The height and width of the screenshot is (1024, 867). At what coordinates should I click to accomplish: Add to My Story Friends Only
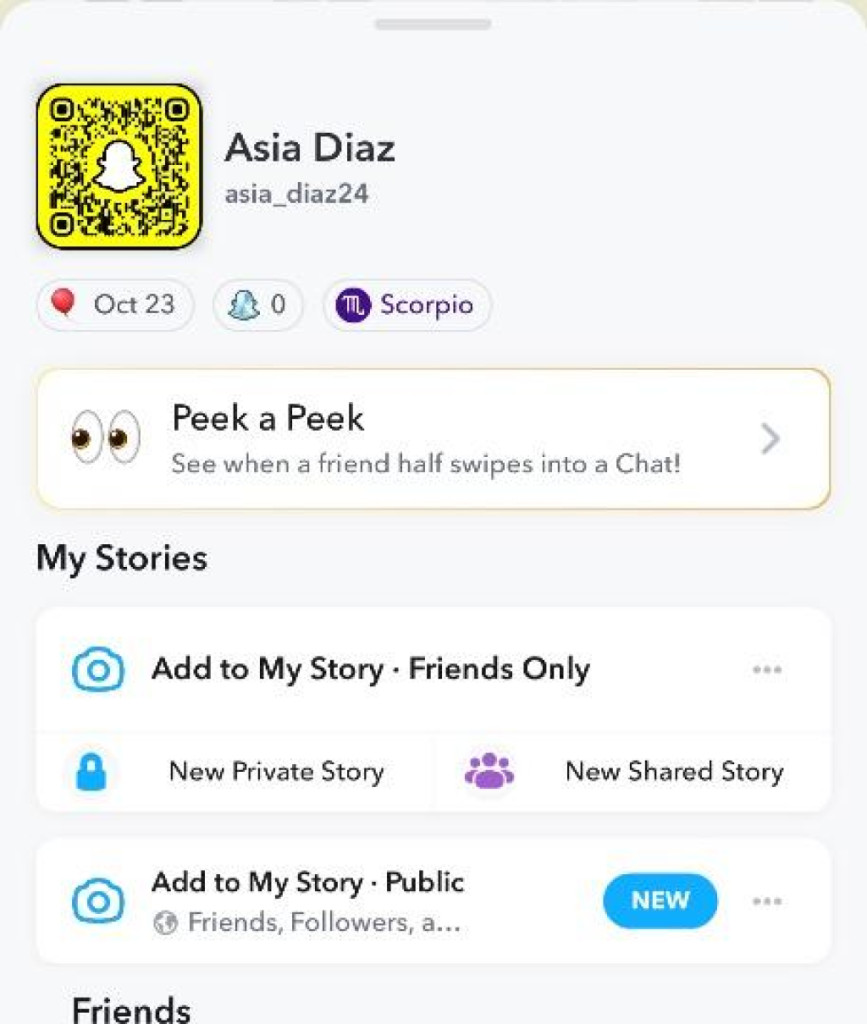[370, 669]
